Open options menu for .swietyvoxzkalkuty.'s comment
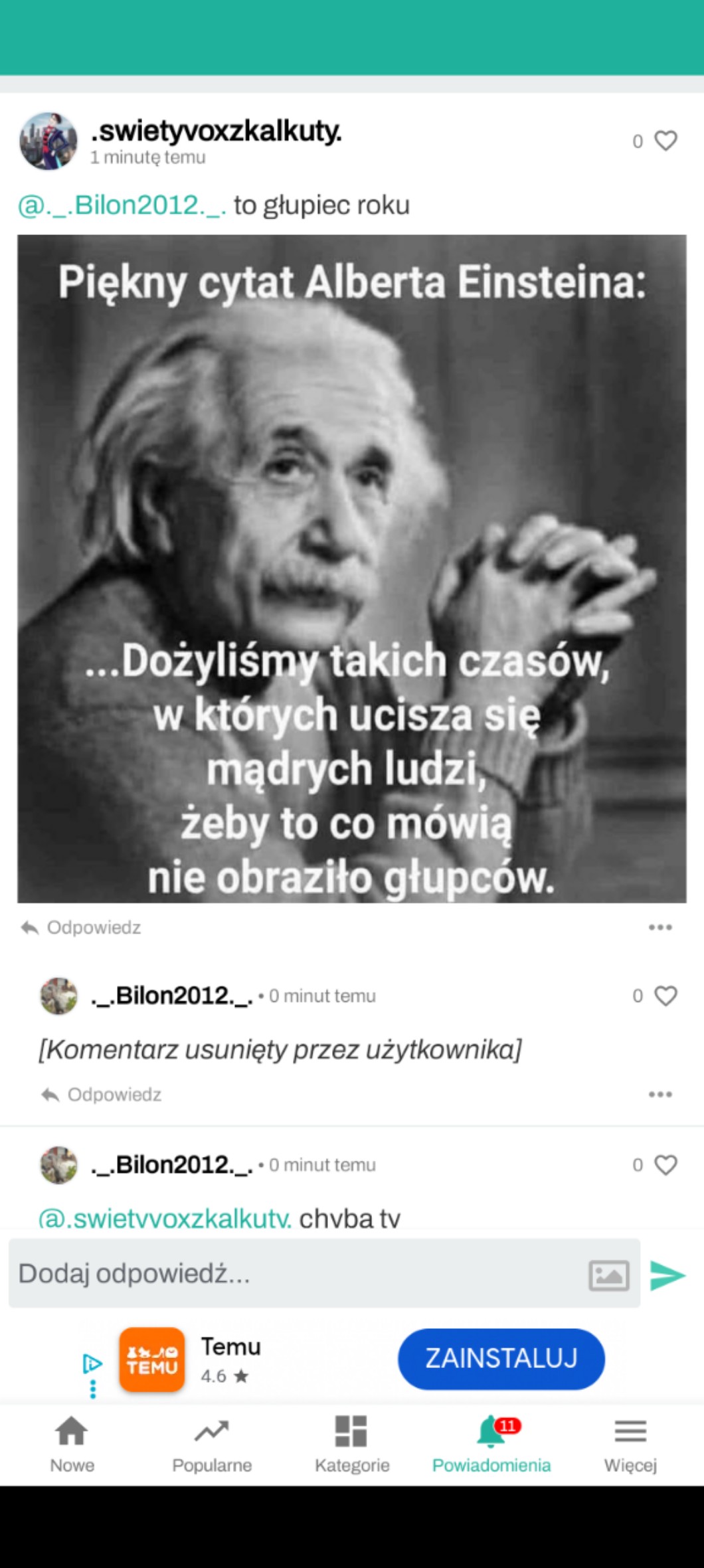704x1568 pixels. coord(660,927)
